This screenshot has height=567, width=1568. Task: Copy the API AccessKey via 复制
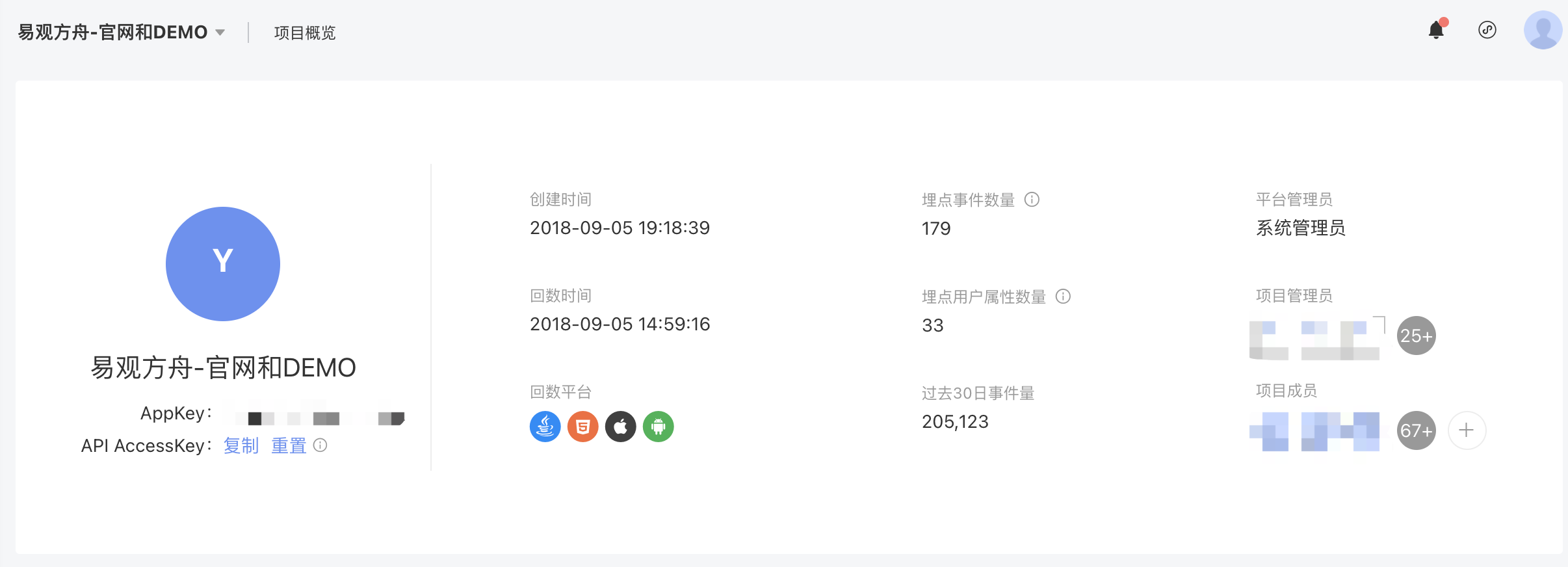pyautogui.click(x=241, y=445)
